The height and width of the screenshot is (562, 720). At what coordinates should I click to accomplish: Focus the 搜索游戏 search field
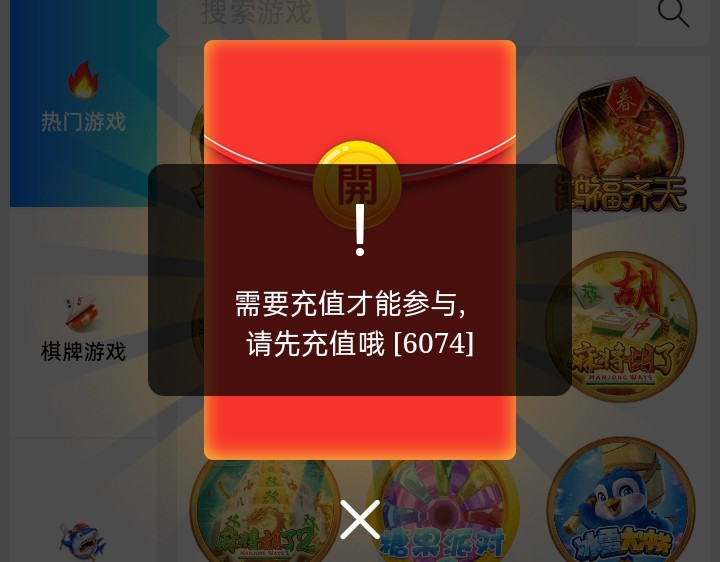click(400, 13)
